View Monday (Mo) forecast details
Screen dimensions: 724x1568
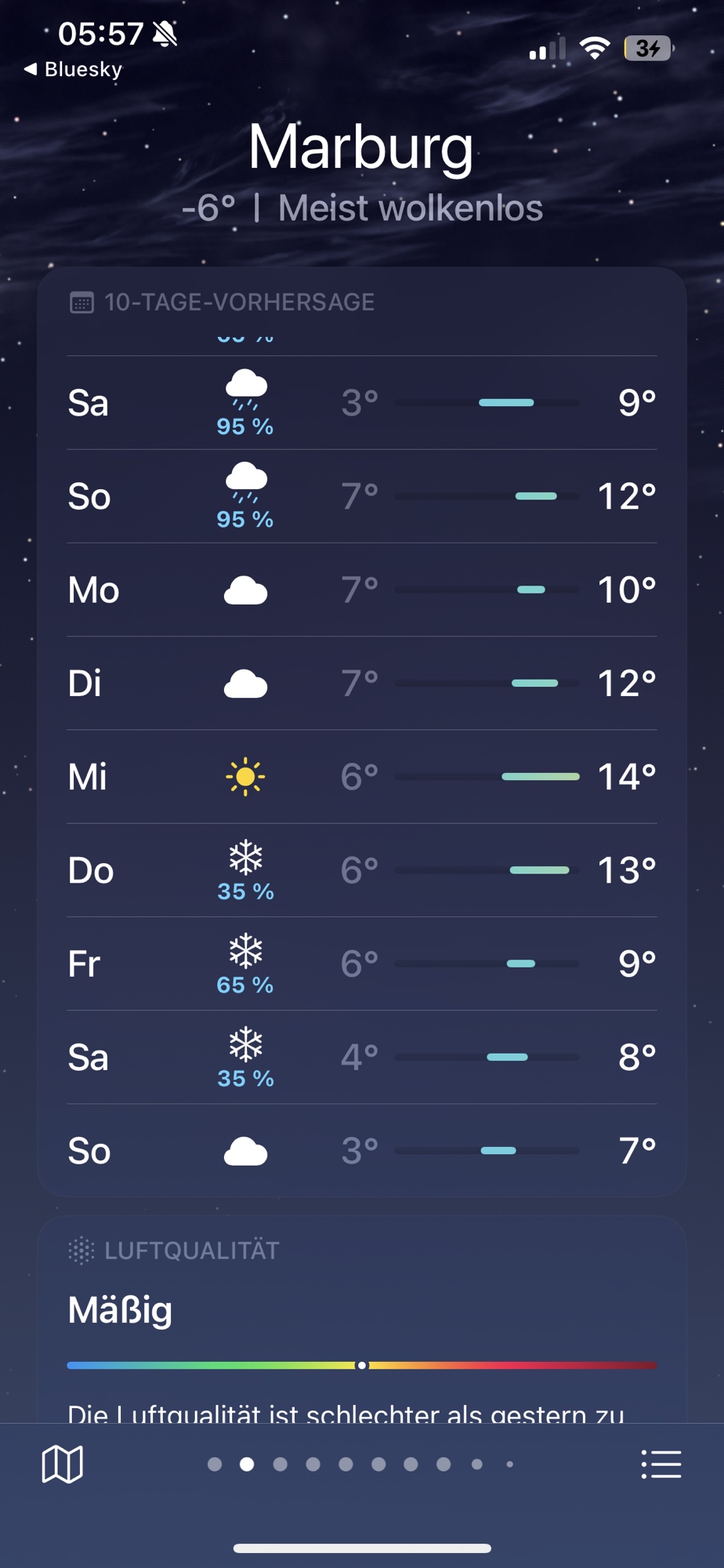click(x=361, y=590)
